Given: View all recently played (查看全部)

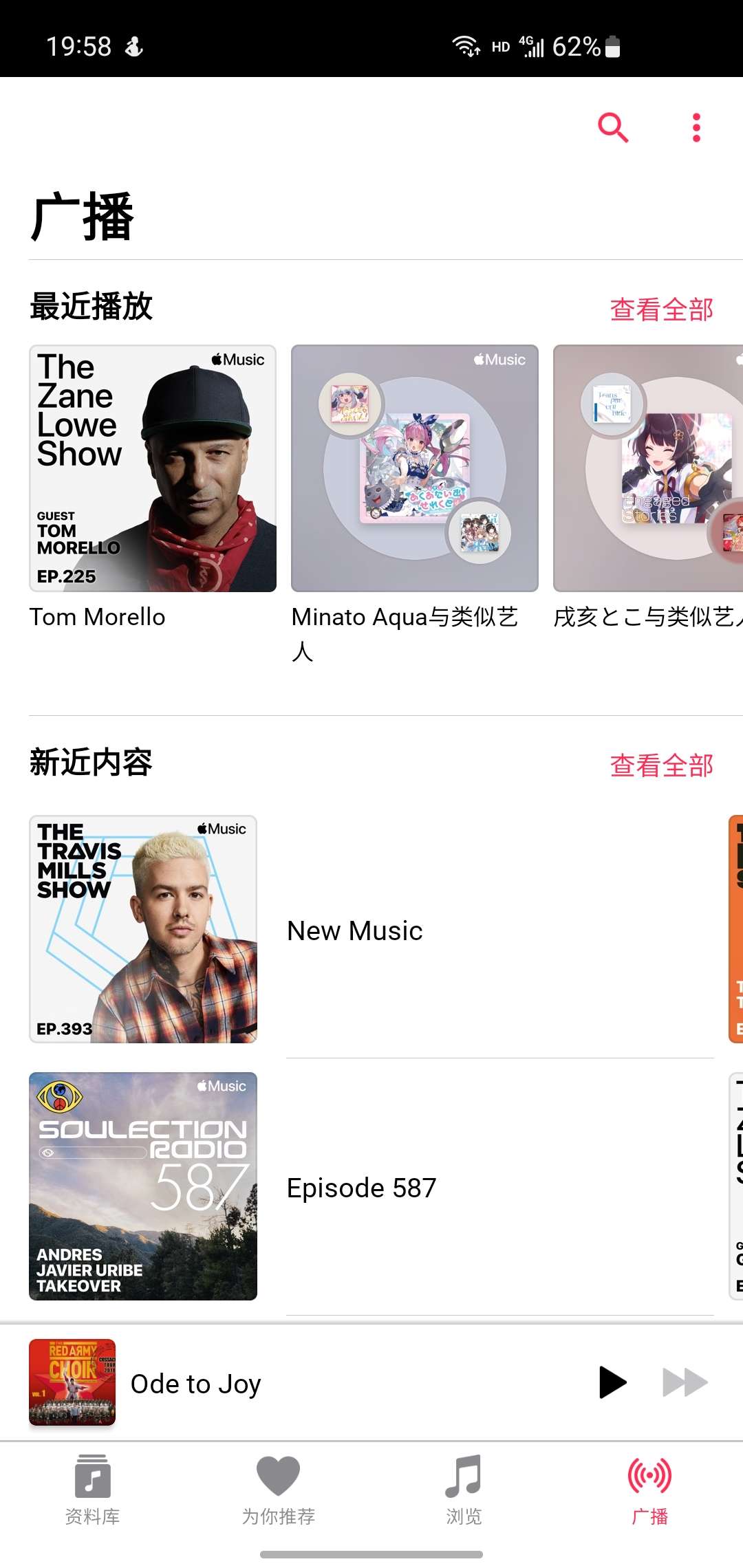Looking at the screenshot, I should [x=661, y=309].
